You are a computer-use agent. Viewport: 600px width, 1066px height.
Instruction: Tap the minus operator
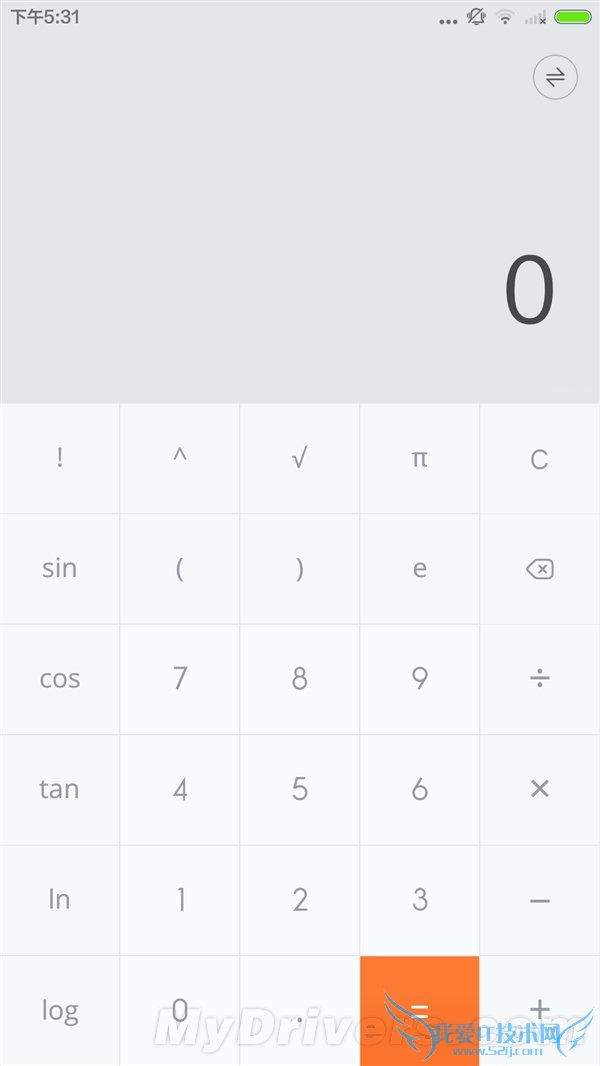(x=539, y=901)
